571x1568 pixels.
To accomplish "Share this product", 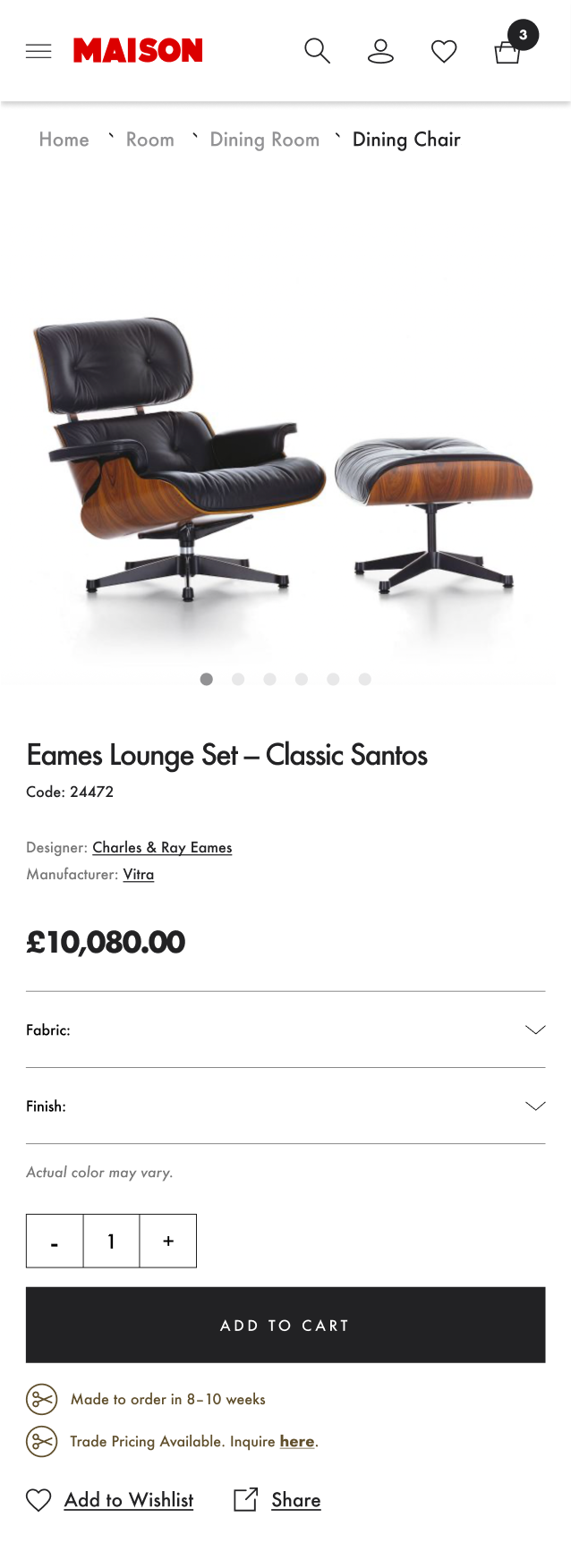I will (295, 1500).
